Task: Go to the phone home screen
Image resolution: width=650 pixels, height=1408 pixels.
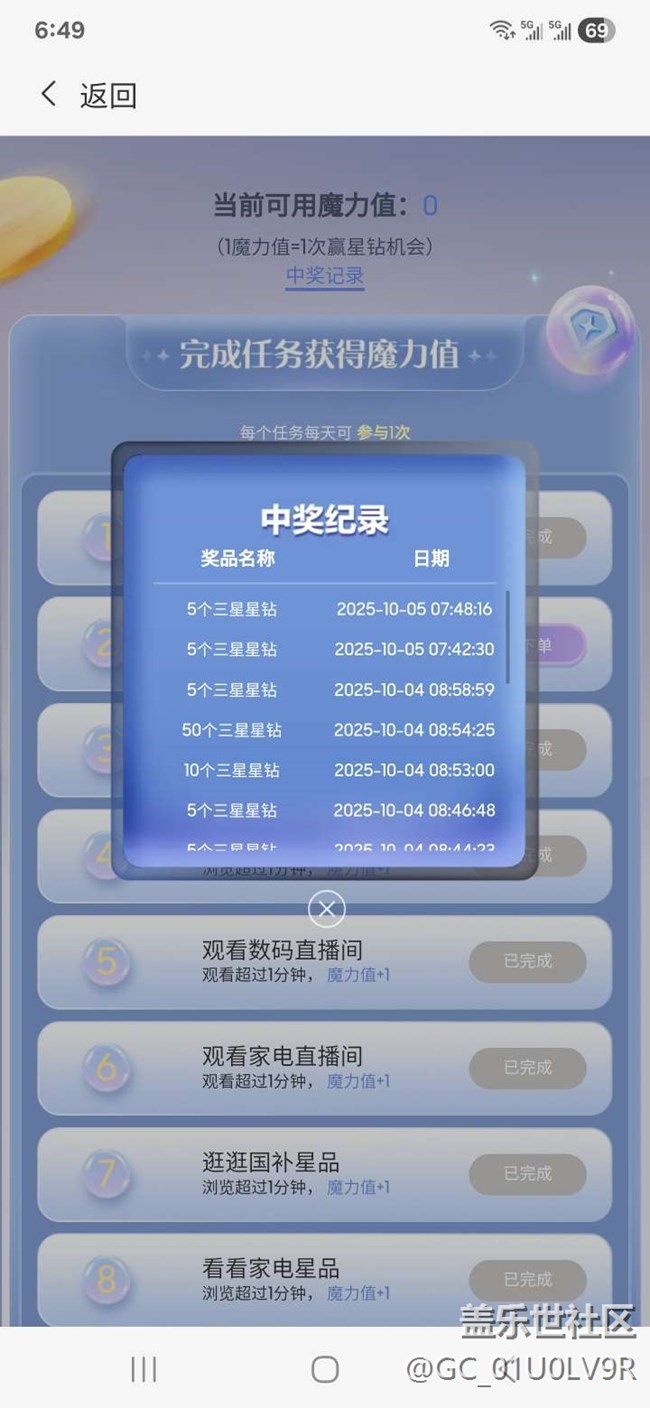Action: tap(325, 1369)
